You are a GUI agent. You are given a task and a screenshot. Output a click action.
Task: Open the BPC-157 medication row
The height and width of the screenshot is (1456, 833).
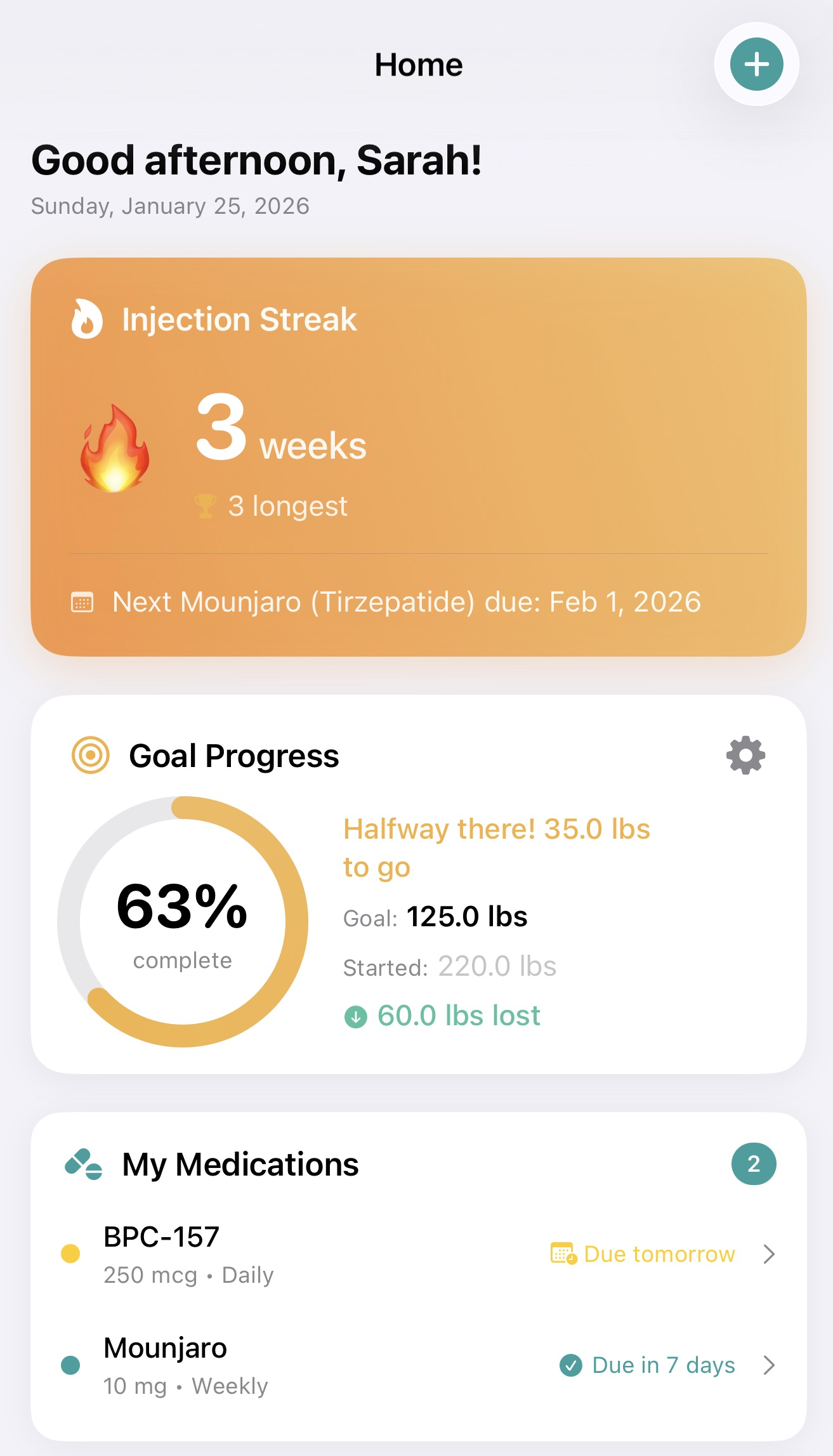419,1254
